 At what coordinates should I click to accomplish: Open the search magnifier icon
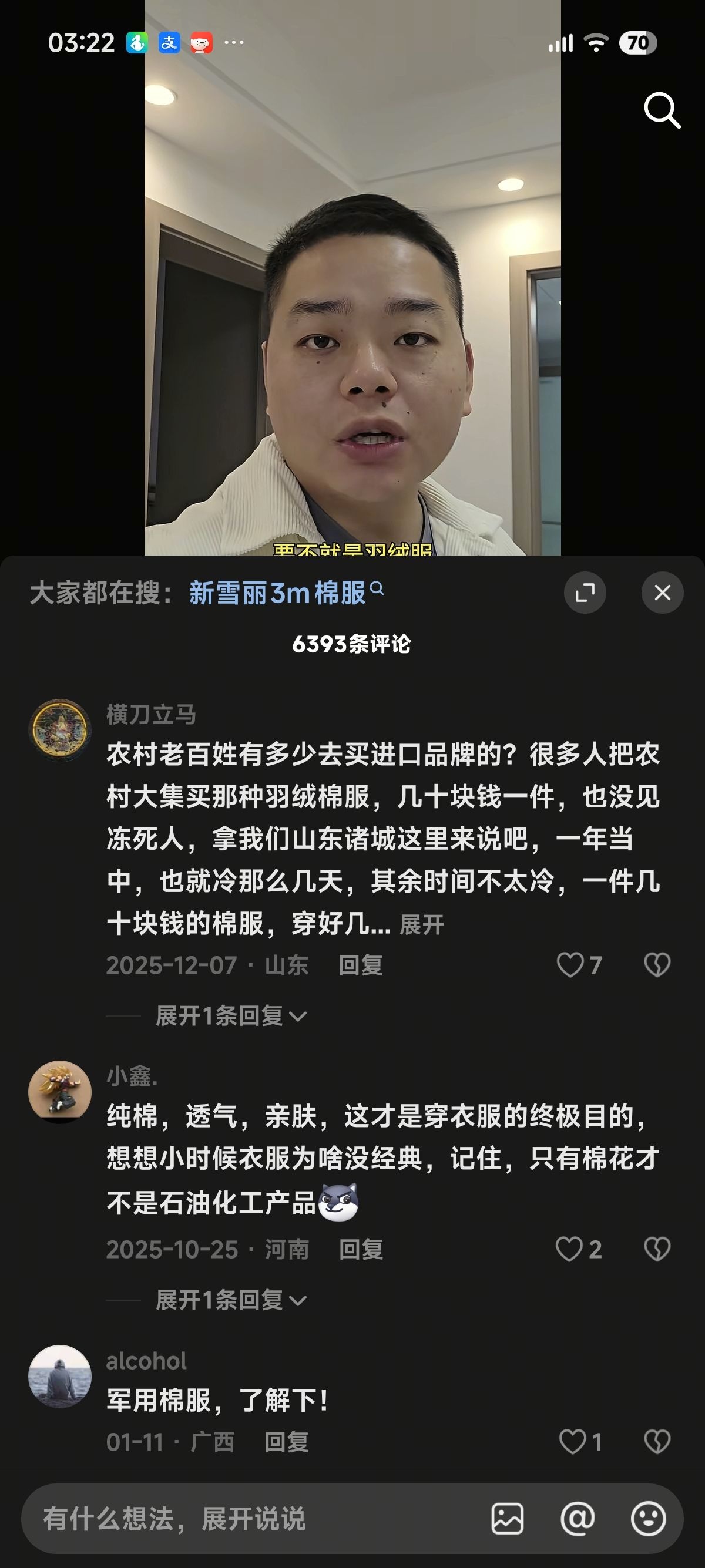point(662,110)
